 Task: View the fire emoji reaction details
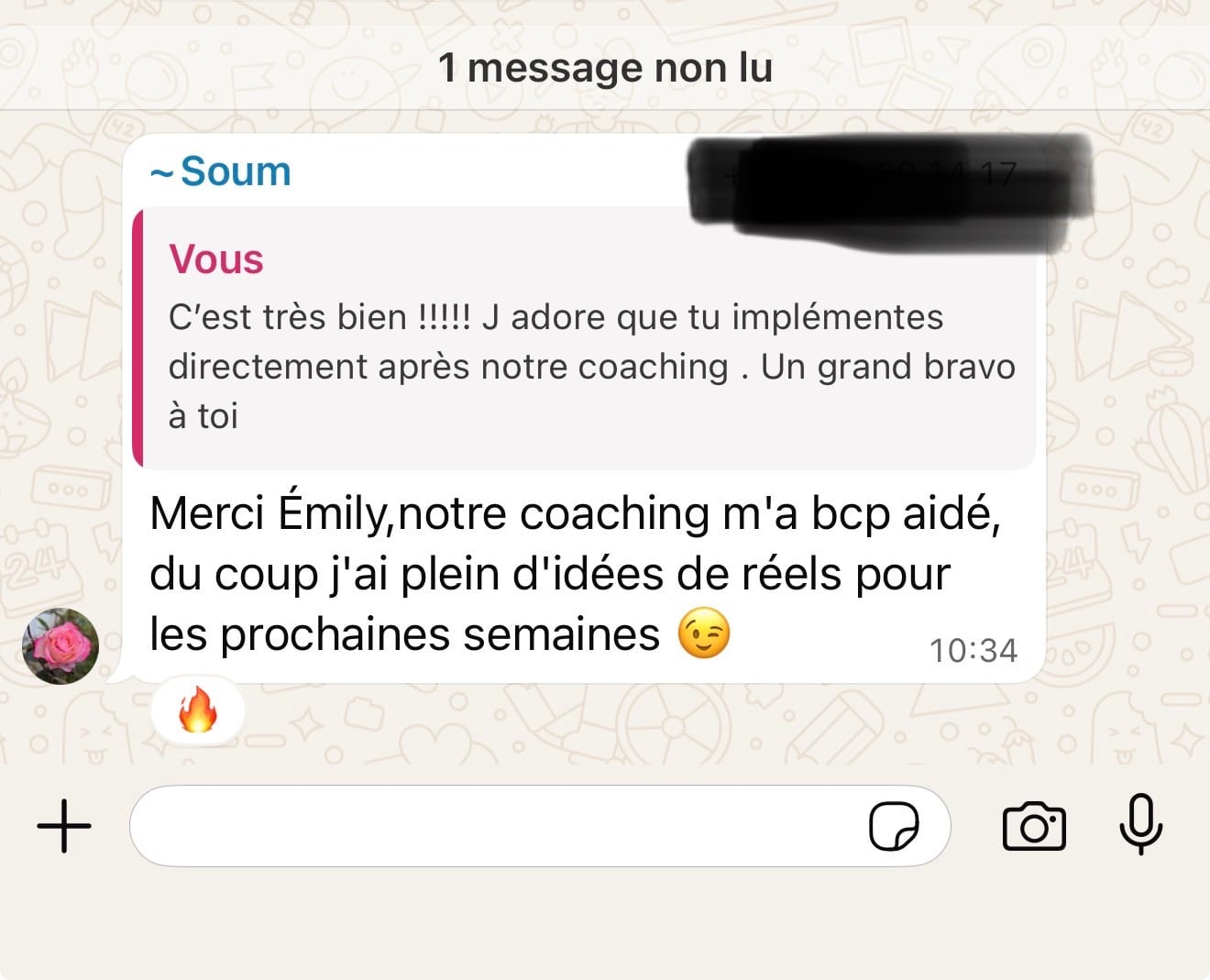point(197,710)
